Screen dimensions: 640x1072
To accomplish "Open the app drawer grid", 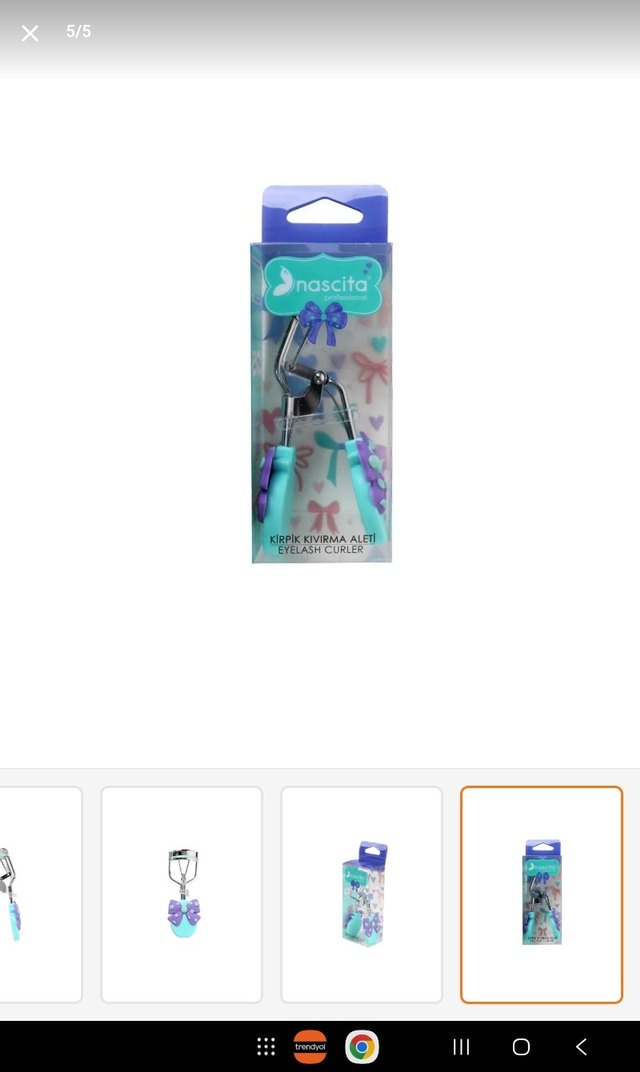I will [266, 1047].
